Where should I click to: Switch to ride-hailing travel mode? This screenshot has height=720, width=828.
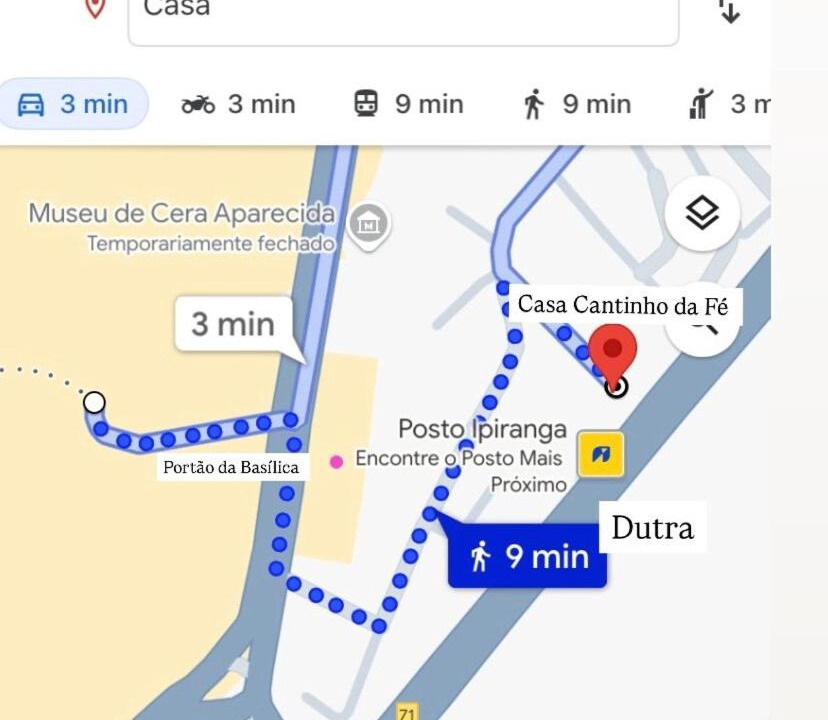(730, 104)
